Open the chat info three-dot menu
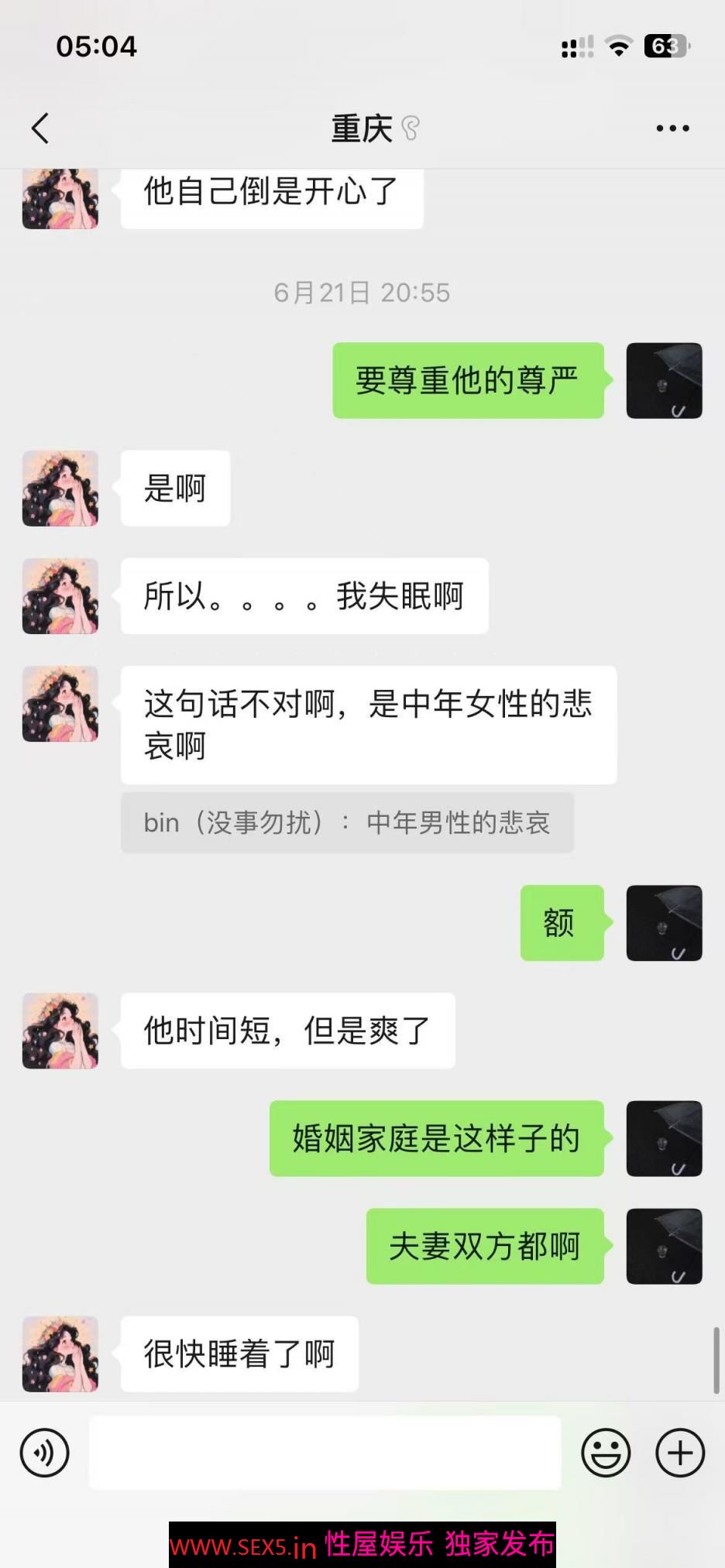Viewport: 725px width, 1568px height. [672, 129]
